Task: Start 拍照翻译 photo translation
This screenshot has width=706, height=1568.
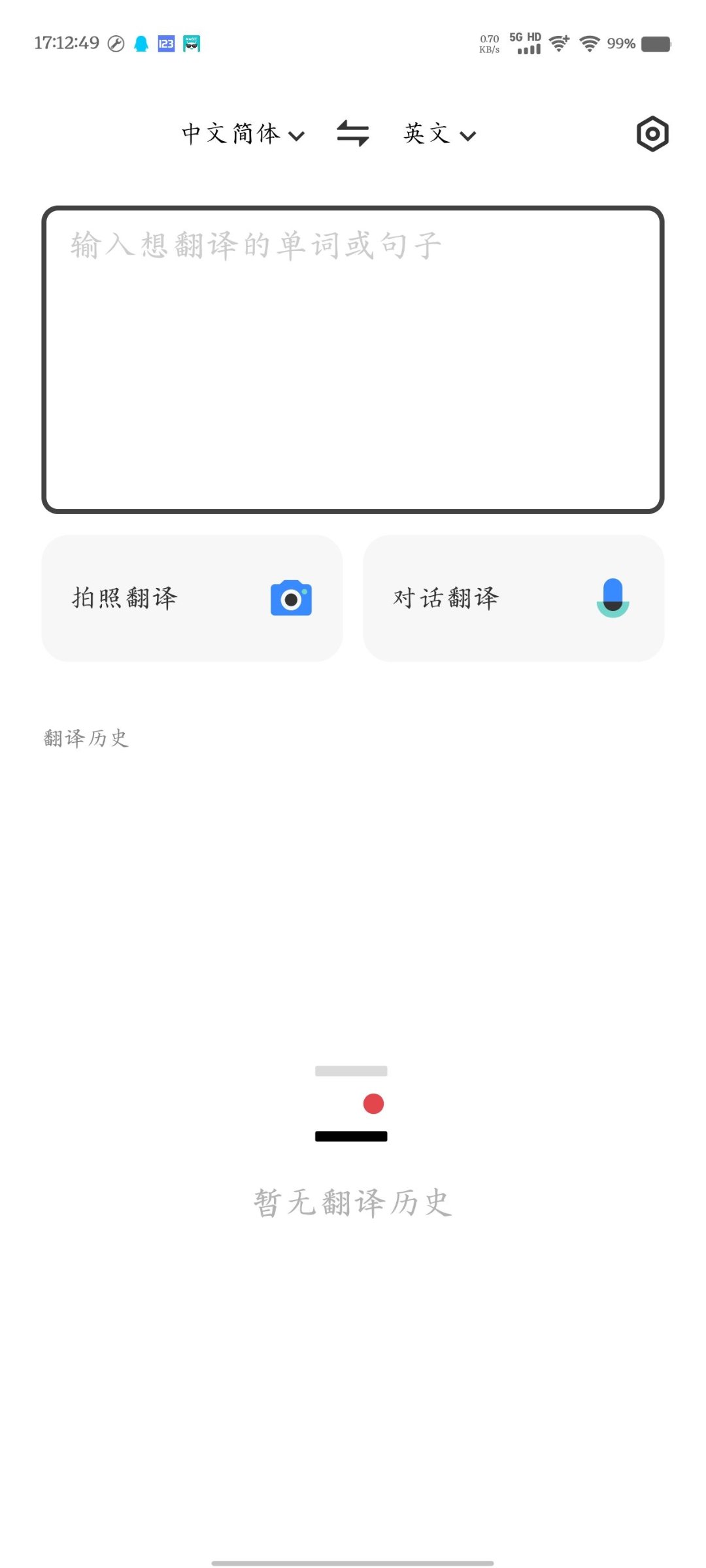Action: tap(192, 596)
